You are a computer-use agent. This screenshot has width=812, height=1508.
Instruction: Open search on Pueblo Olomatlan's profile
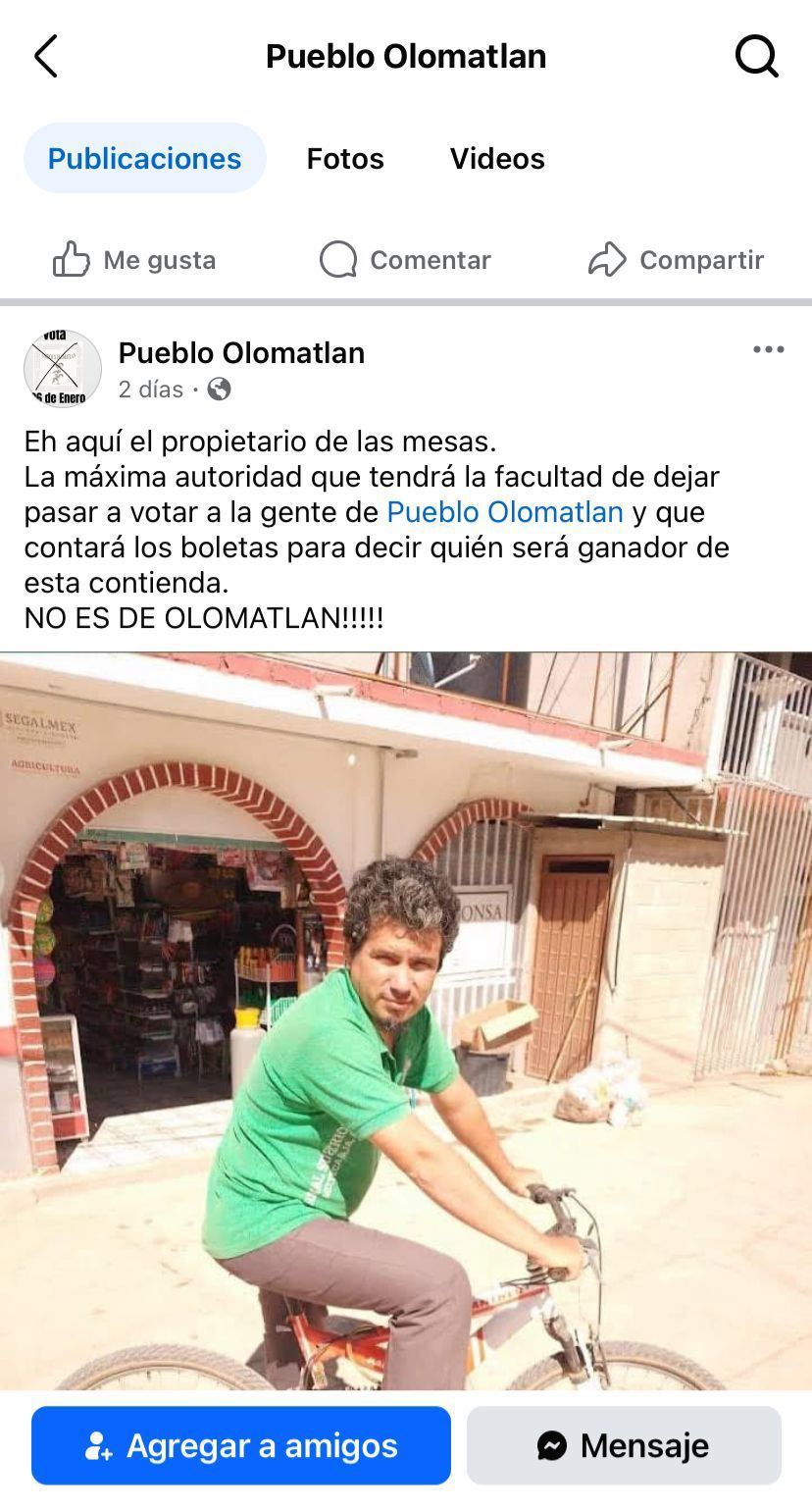point(756,56)
